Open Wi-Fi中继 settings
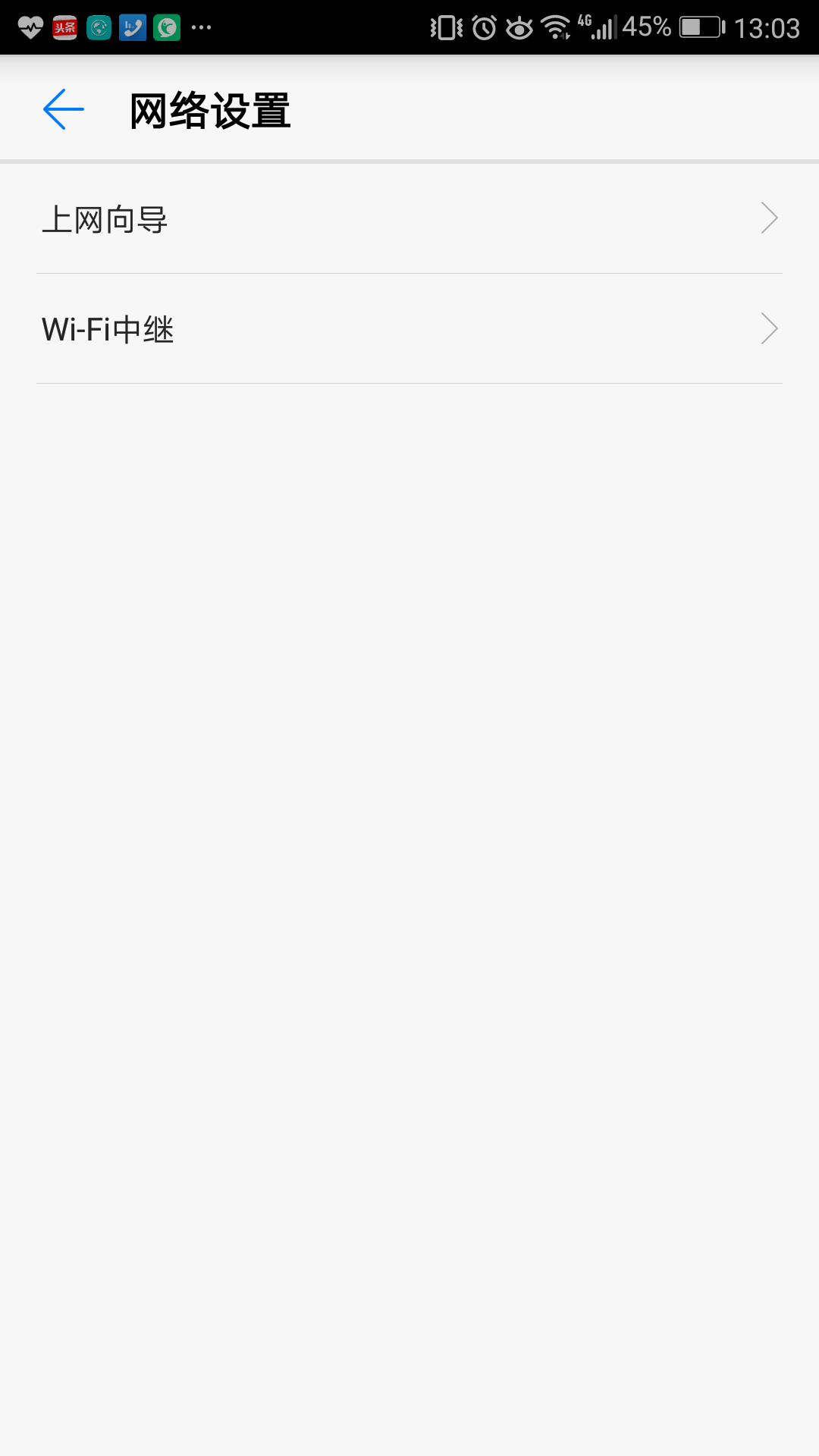The width and height of the screenshot is (819, 1456). (409, 329)
